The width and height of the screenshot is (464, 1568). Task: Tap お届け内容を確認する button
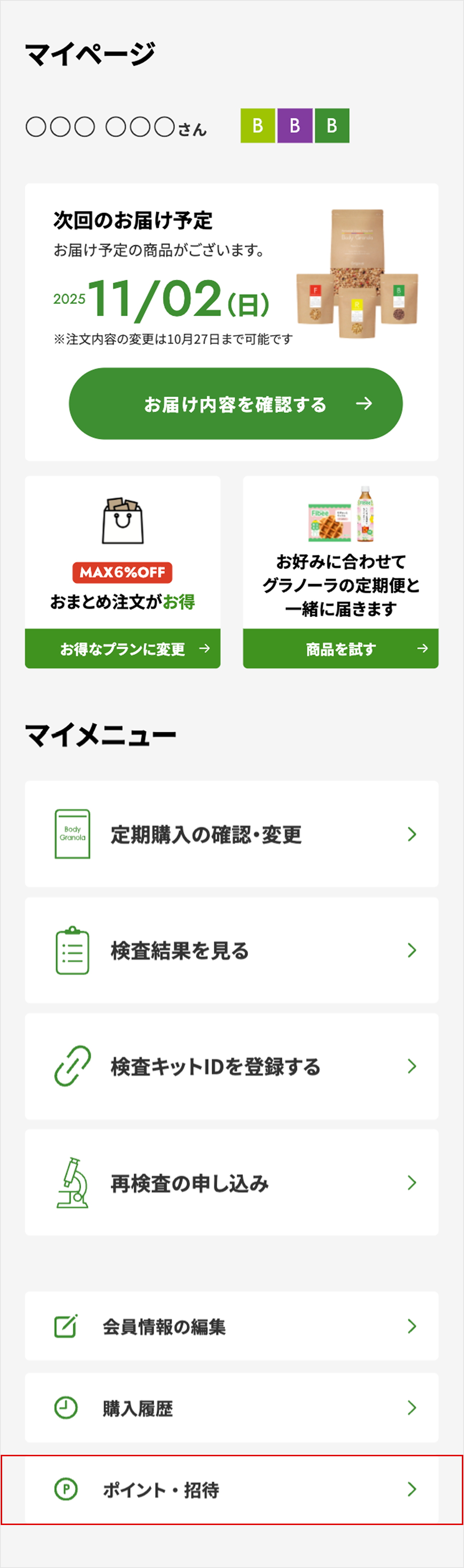pyautogui.click(x=235, y=404)
